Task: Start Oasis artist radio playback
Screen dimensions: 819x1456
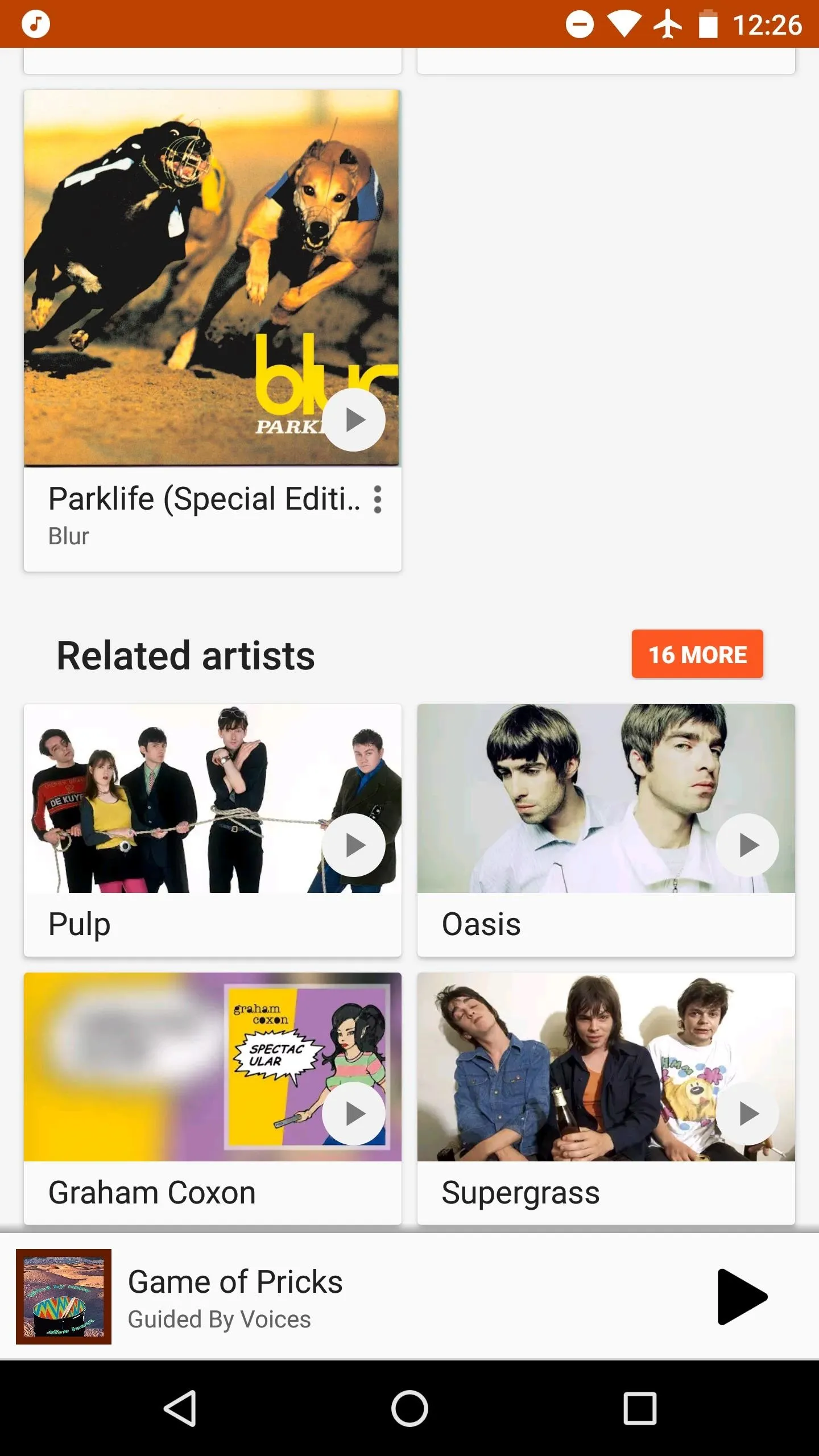Action: (x=747, y=845)
